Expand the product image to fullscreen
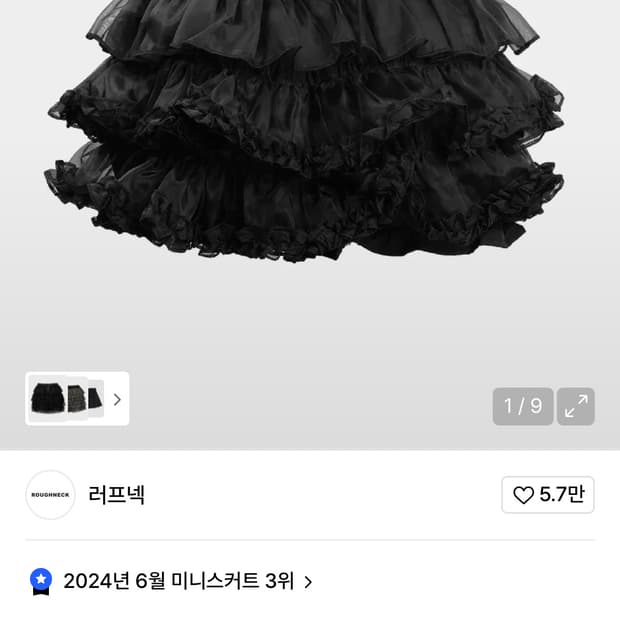 (x=575, y=406)
